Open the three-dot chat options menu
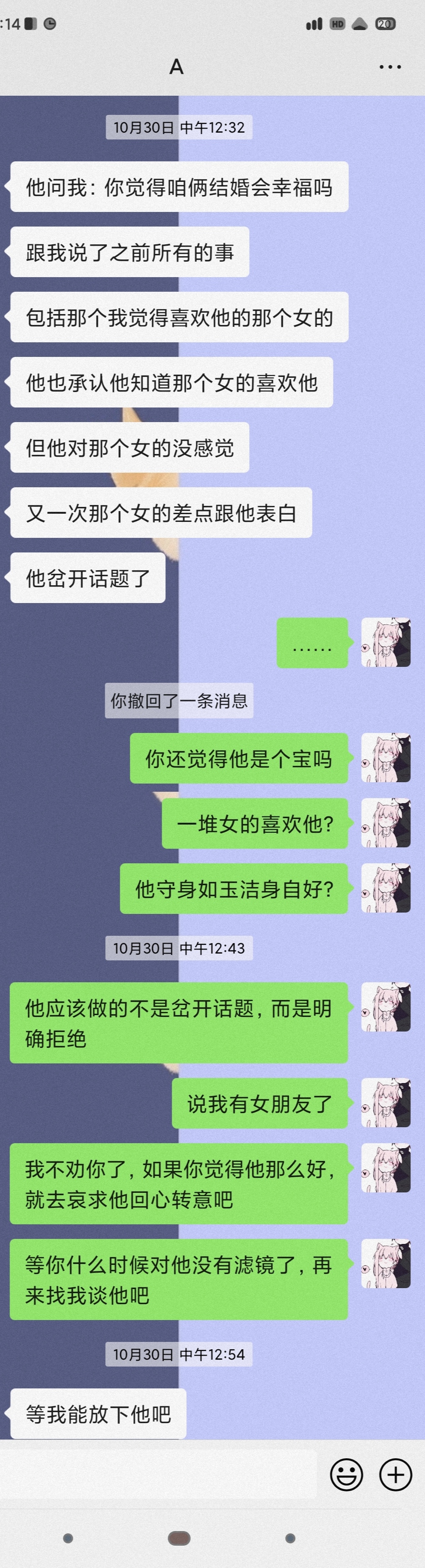This screenshot has width=425, height=1568. (390, 67)
